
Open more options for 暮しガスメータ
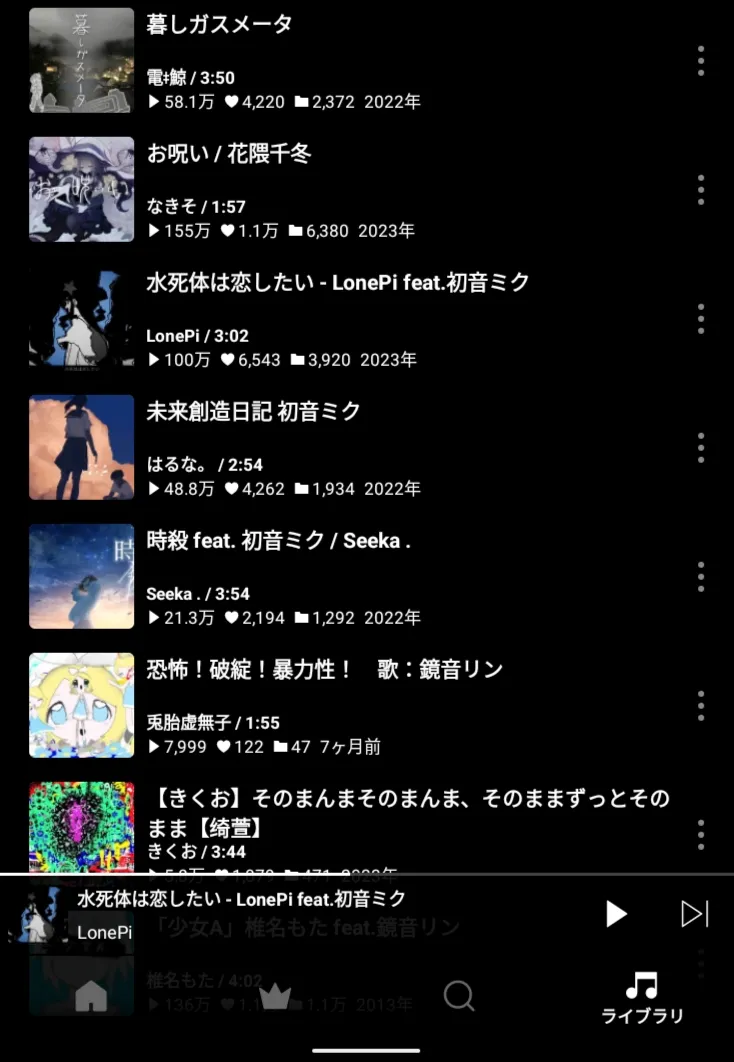[701, 60]
